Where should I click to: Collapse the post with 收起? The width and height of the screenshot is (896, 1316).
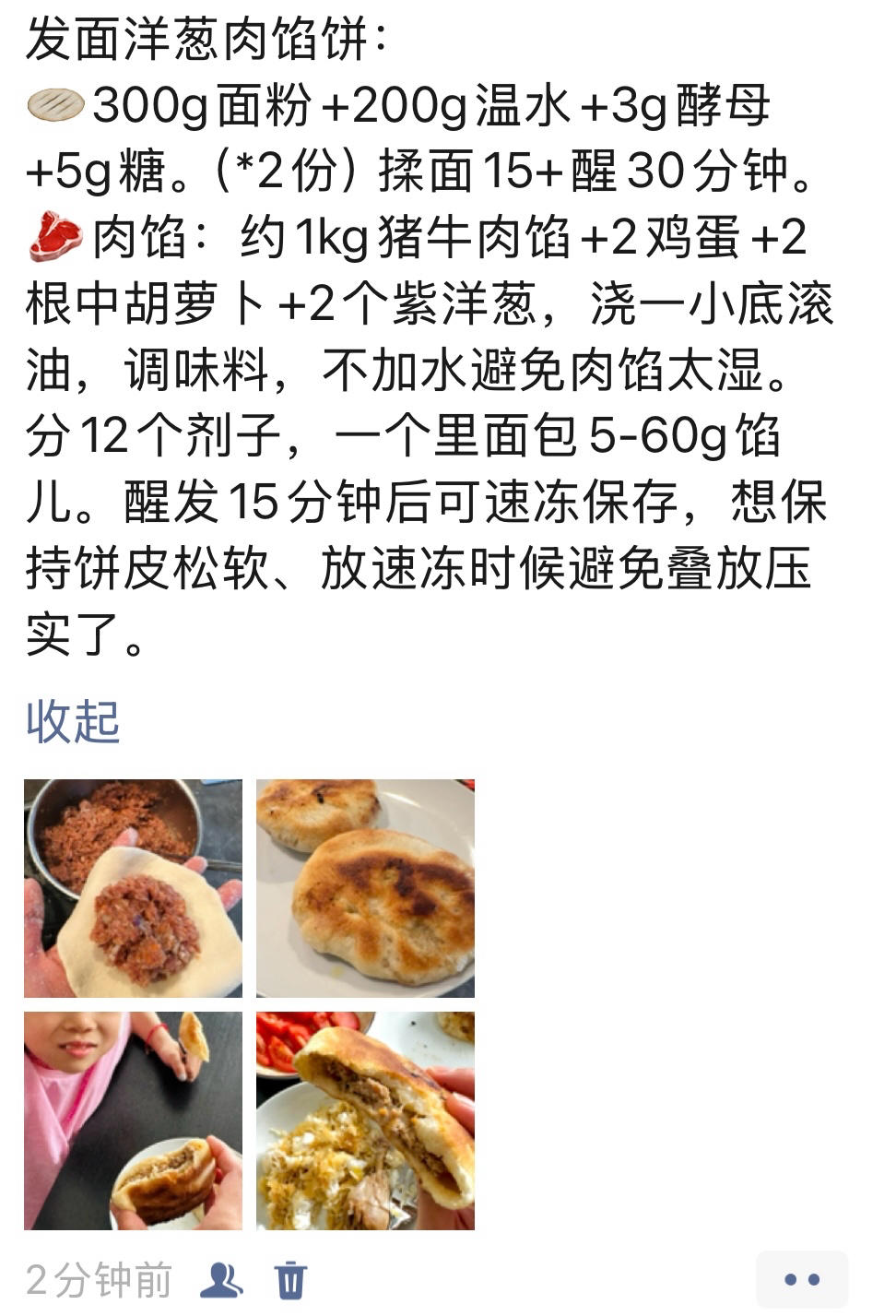pos(73,720)
